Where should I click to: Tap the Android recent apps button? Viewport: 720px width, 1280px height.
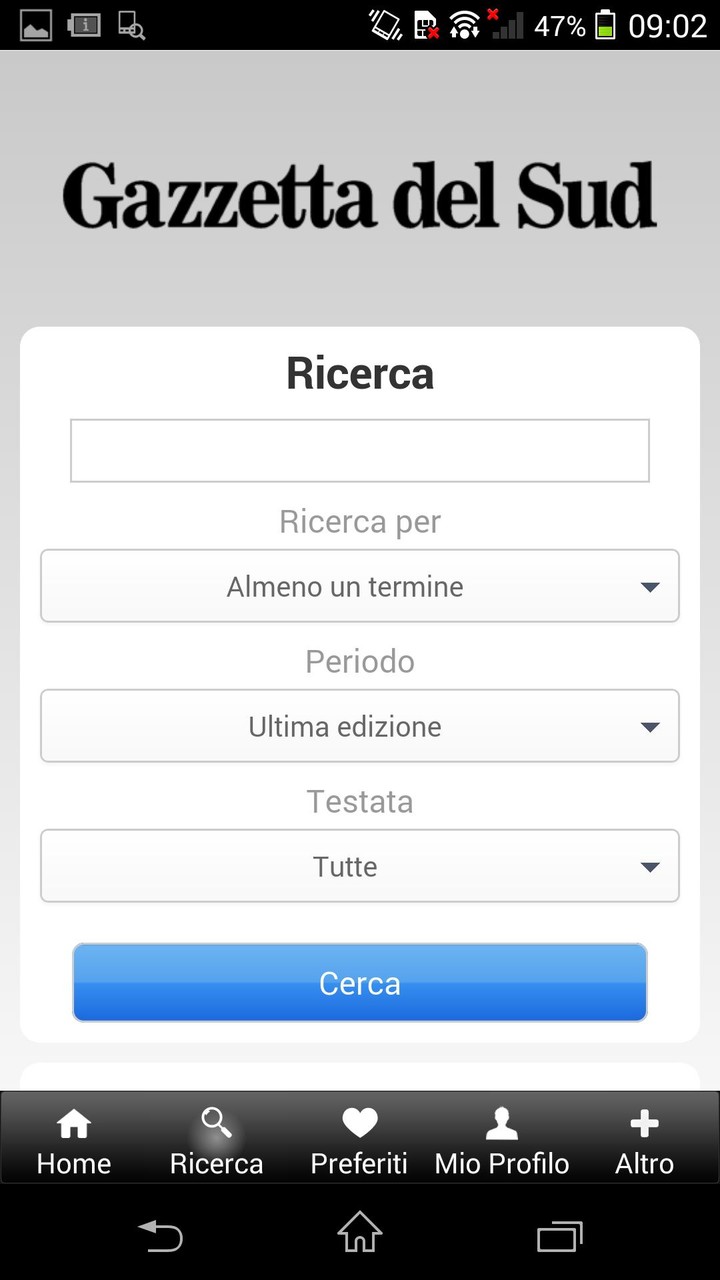(559, 1237)
